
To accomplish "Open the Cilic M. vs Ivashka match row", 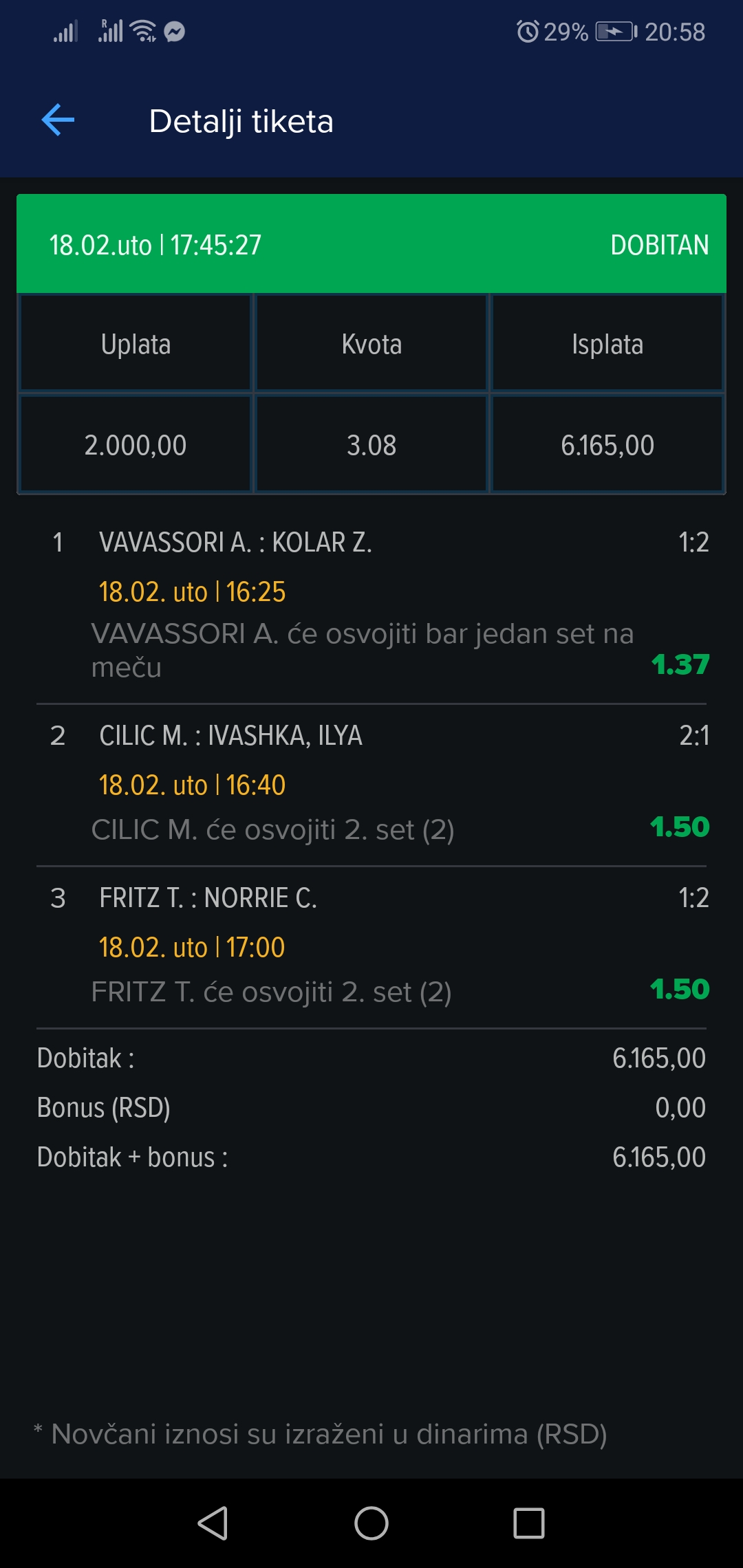I will click(x=371, y=785).
